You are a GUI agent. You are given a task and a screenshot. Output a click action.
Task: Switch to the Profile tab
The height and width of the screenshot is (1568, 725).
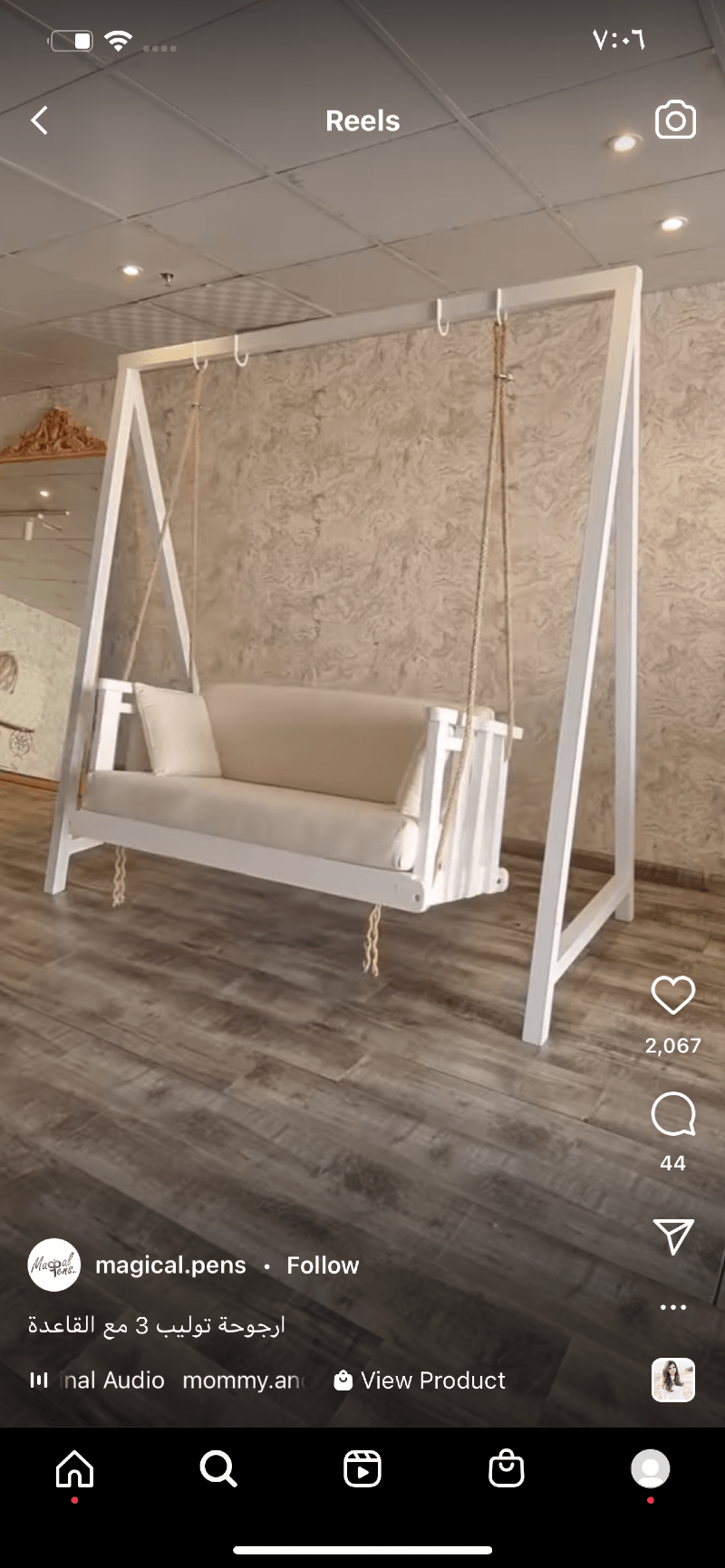coord(650,1469)
